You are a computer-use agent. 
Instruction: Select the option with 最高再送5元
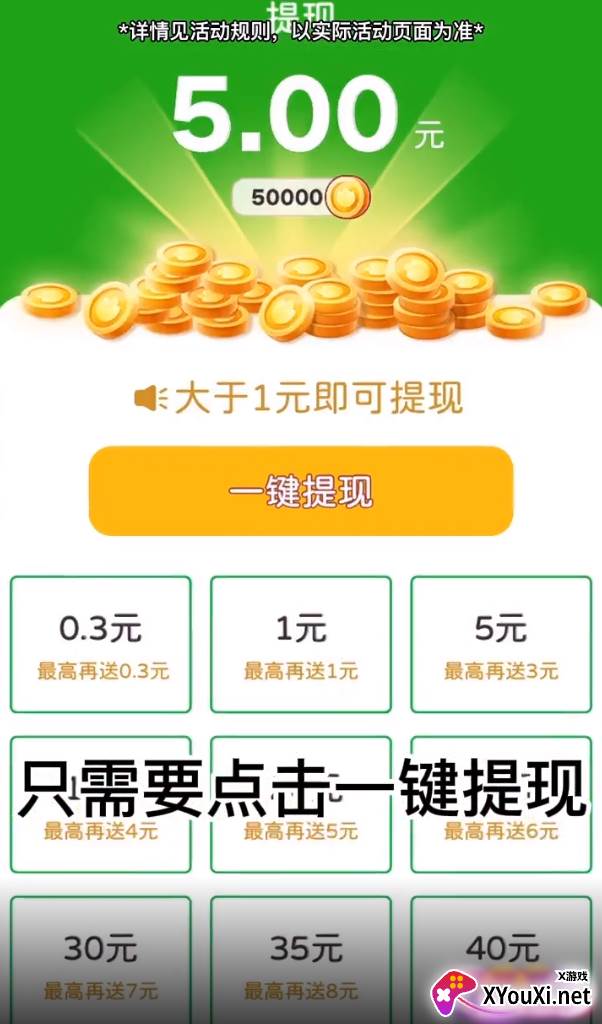click(301, 805)
